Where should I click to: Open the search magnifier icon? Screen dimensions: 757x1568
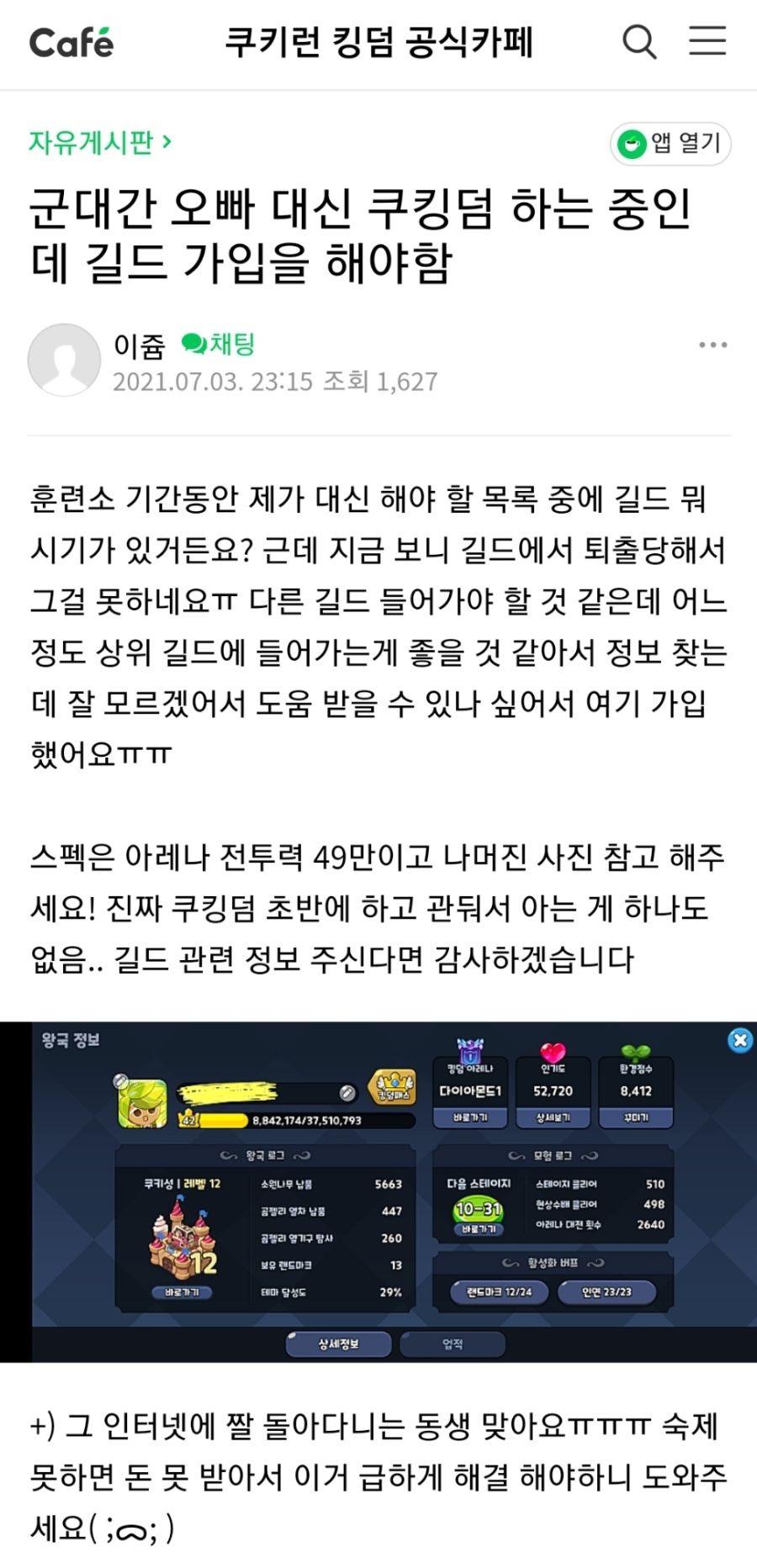(x=639, y=41)
